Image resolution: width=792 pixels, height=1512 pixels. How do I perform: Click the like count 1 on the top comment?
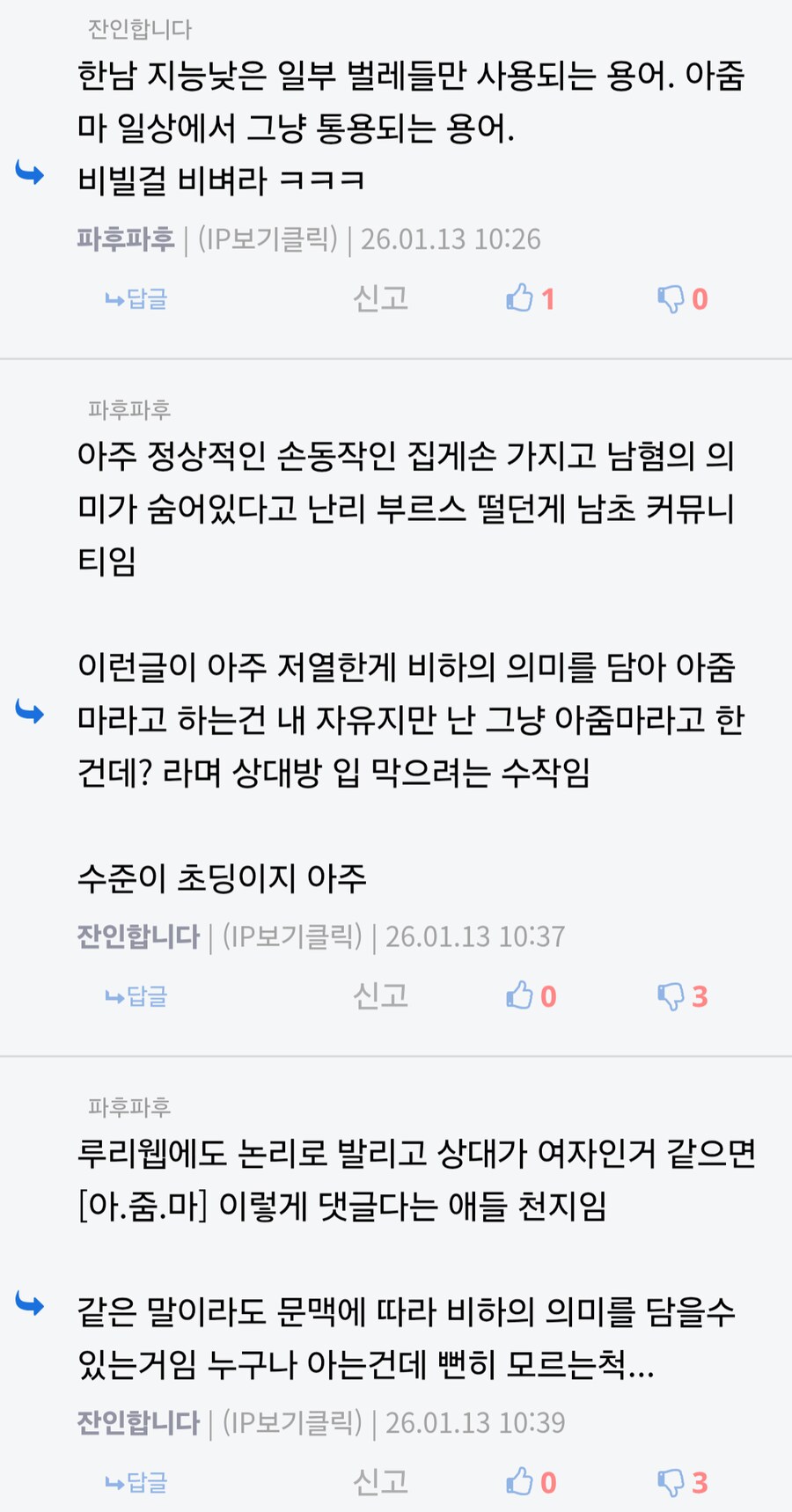coord(550,299)
